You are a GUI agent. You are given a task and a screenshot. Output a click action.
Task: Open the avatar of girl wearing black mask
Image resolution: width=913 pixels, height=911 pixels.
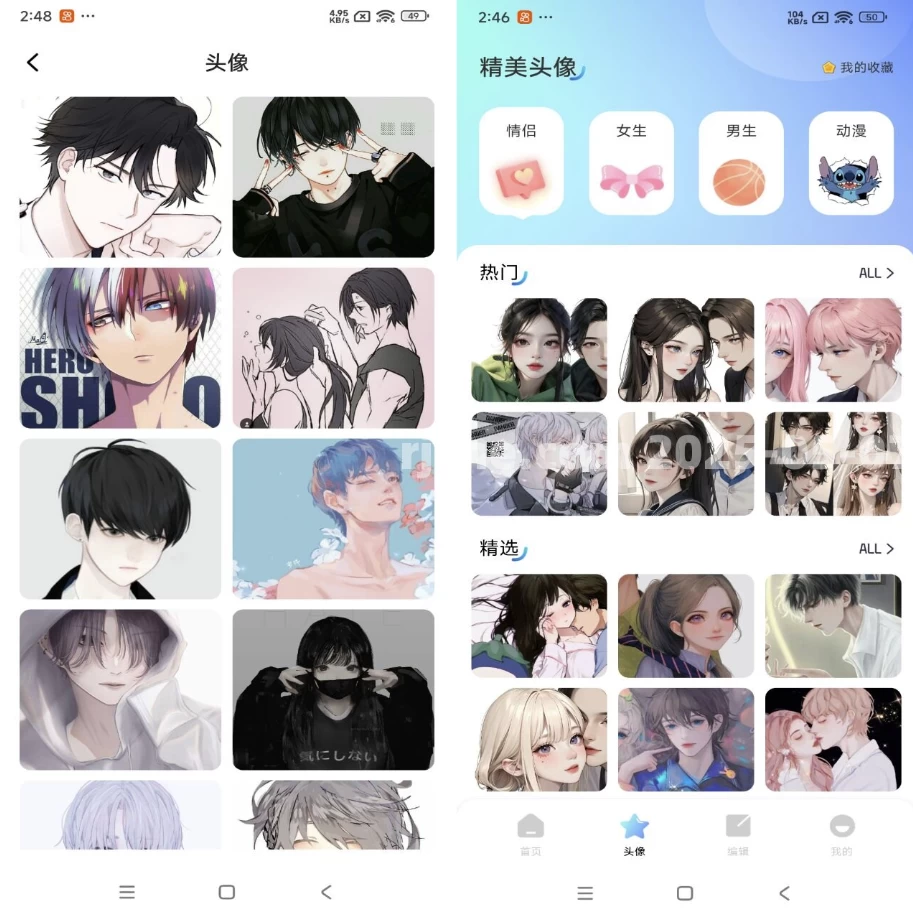click(x=333, y=690)
